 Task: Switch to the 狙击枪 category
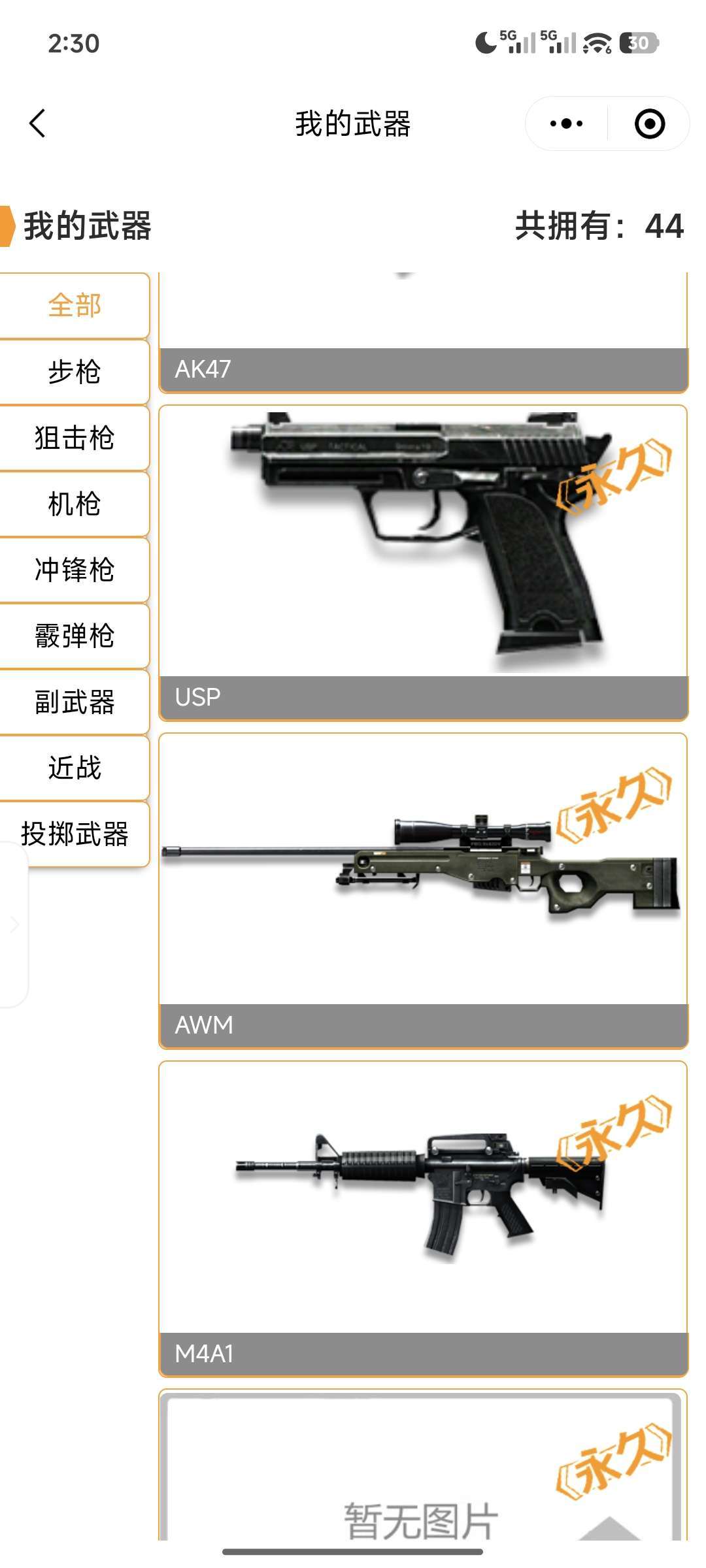coord(75,438)
